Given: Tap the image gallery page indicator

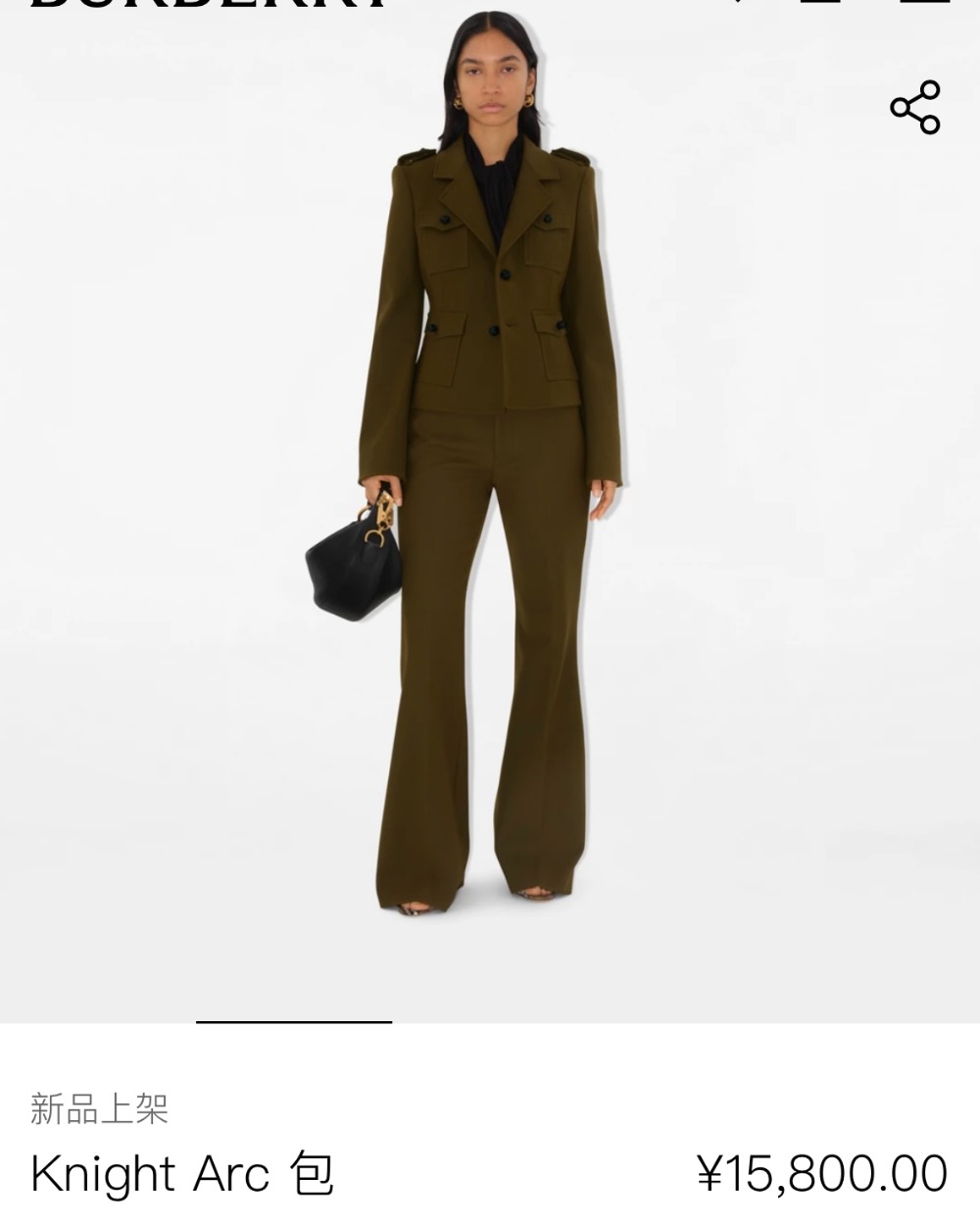Looking at the screenshot, I should [x=294, y=1021].
